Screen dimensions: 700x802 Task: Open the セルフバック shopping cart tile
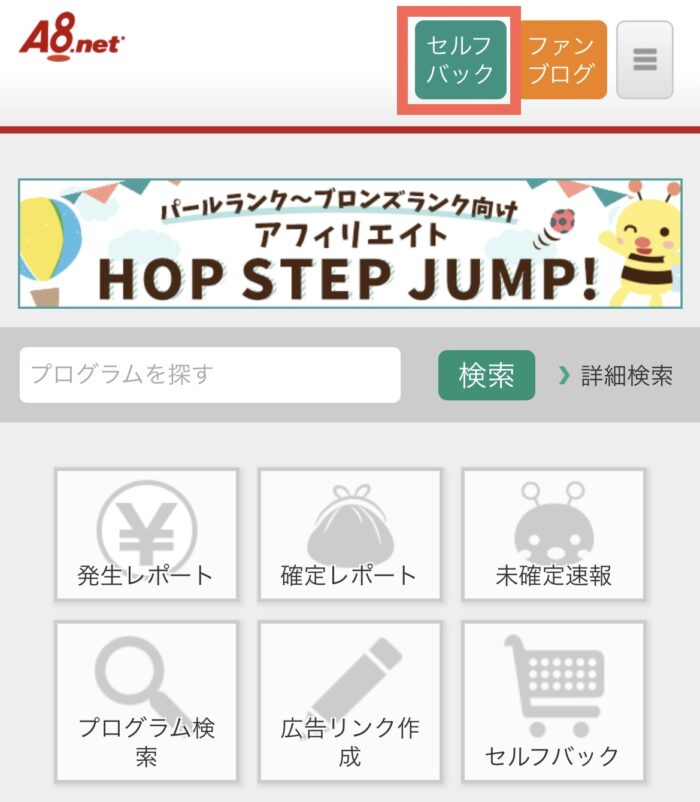553,701
